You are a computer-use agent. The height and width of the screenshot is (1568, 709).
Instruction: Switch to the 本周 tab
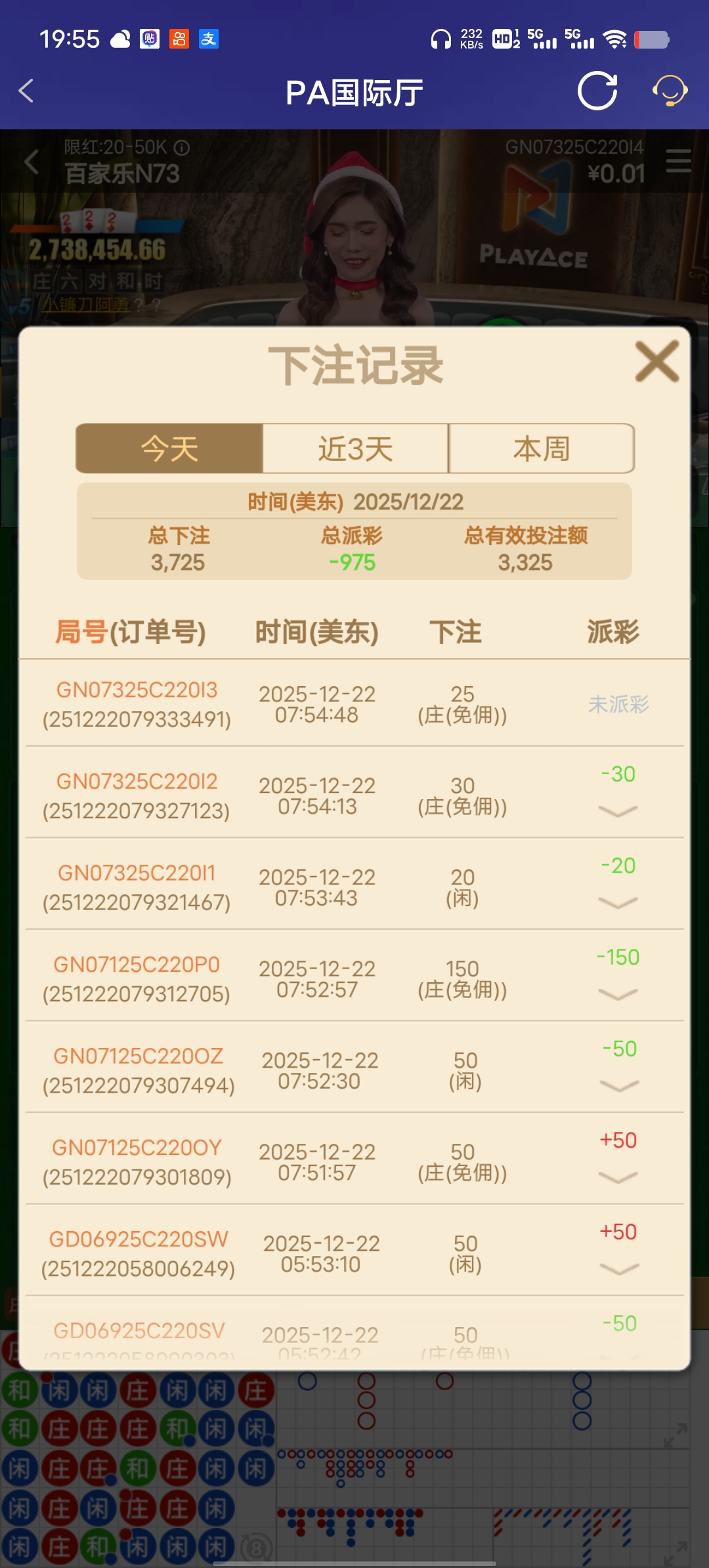[541, 448]
